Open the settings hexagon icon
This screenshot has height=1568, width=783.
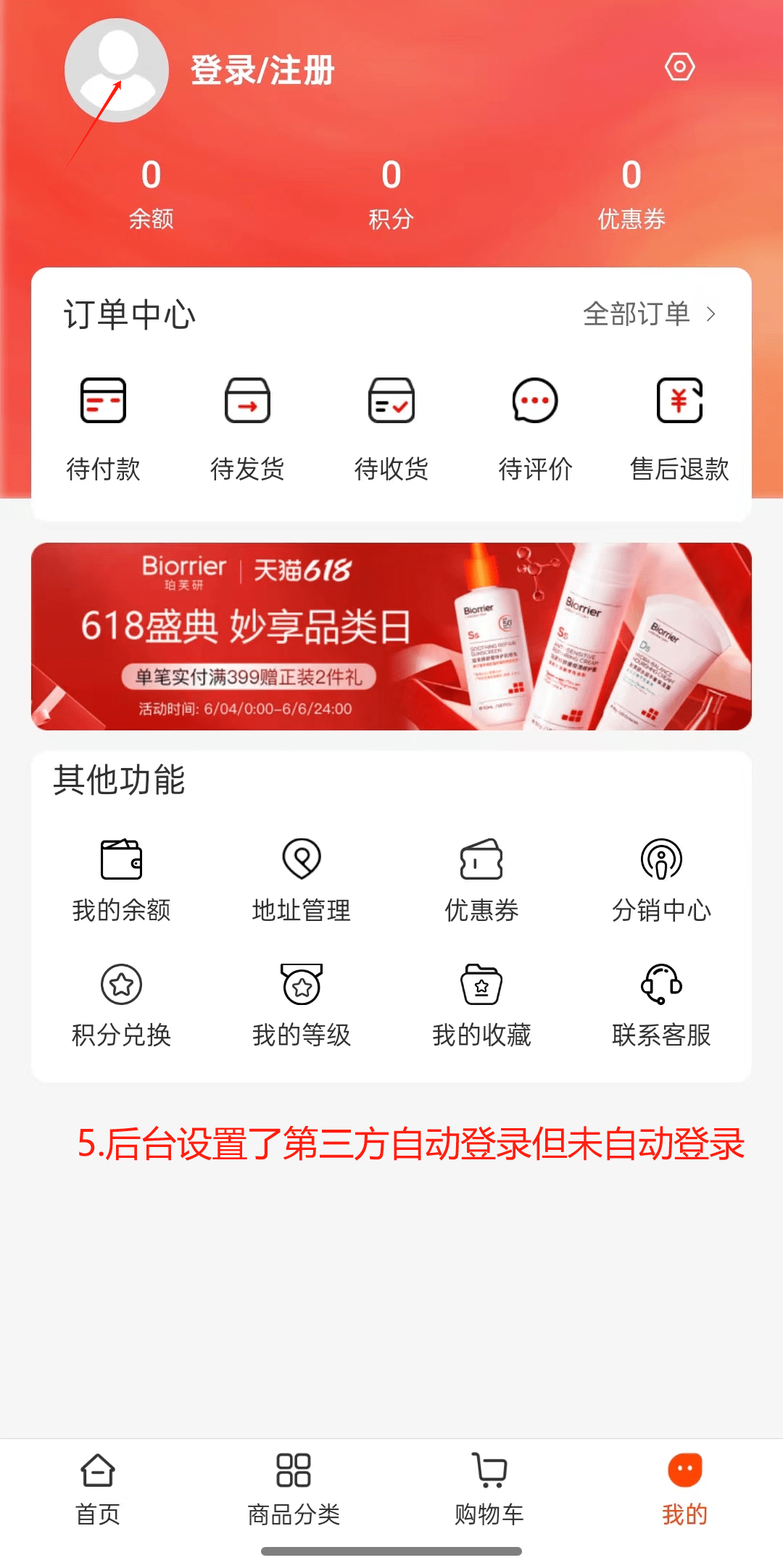[679, 67]
